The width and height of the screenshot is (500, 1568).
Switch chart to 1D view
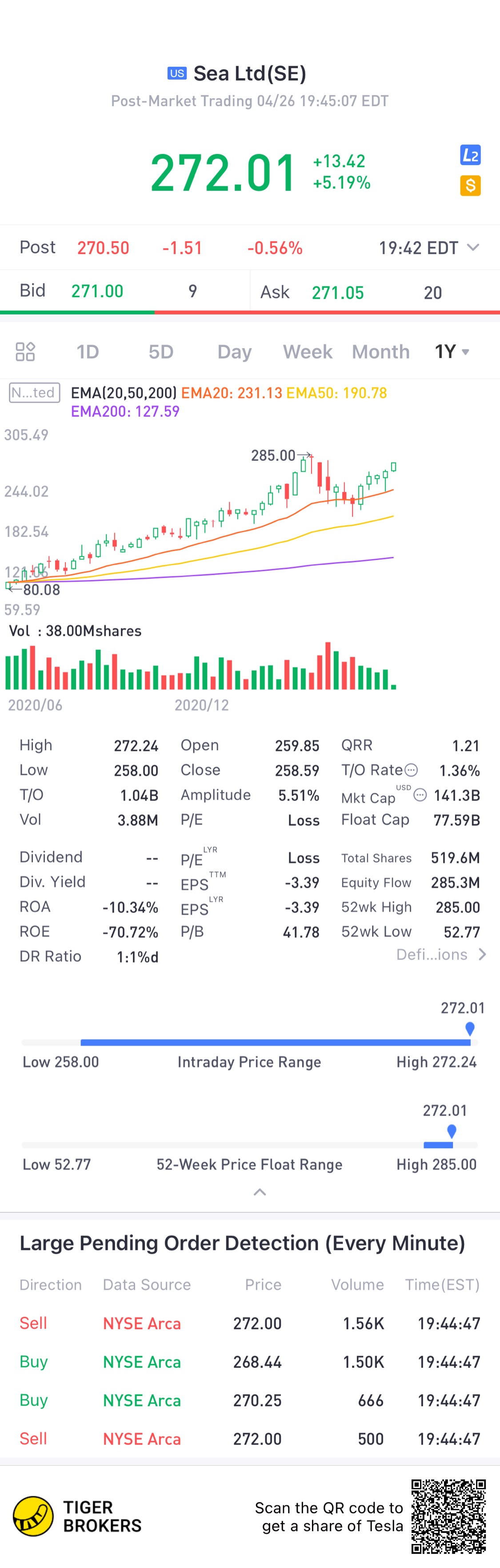[88, 351]
